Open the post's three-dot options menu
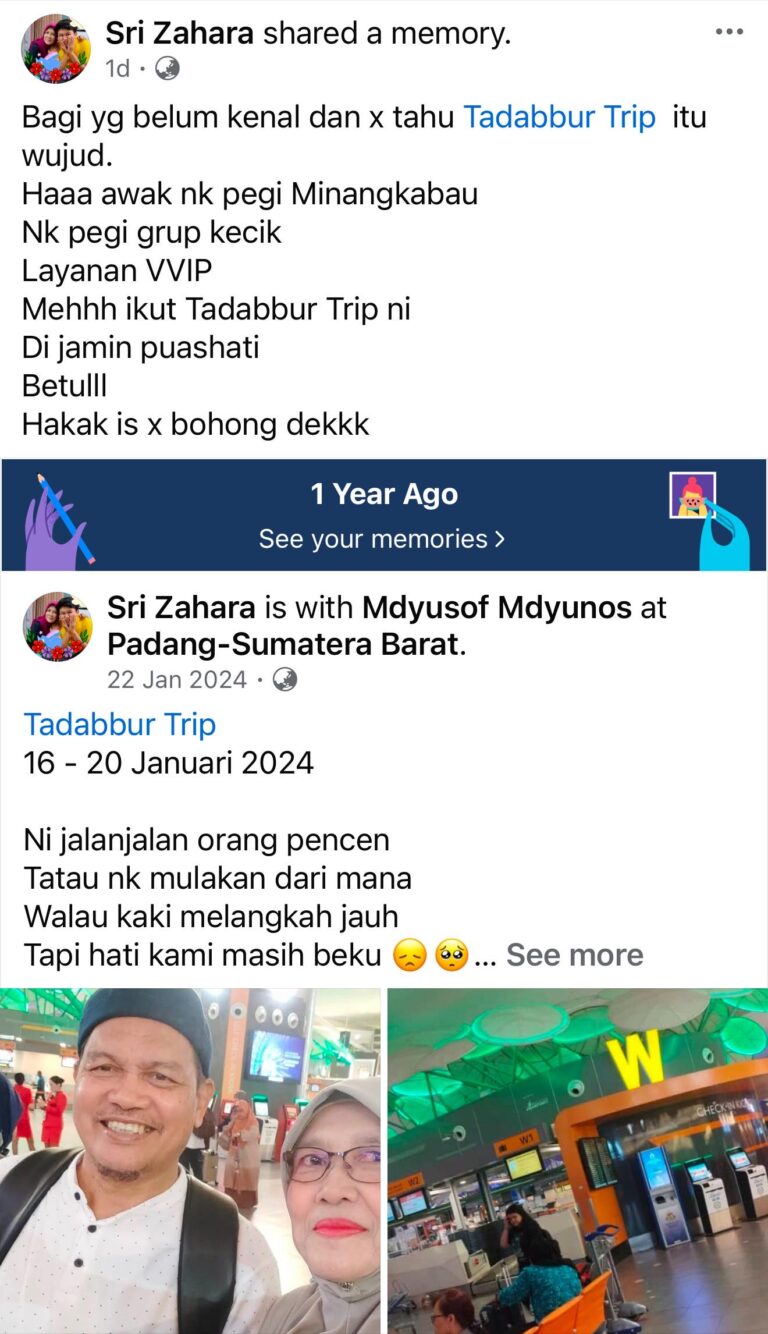The image size is (768, 1334). click(x=729, y=32)
